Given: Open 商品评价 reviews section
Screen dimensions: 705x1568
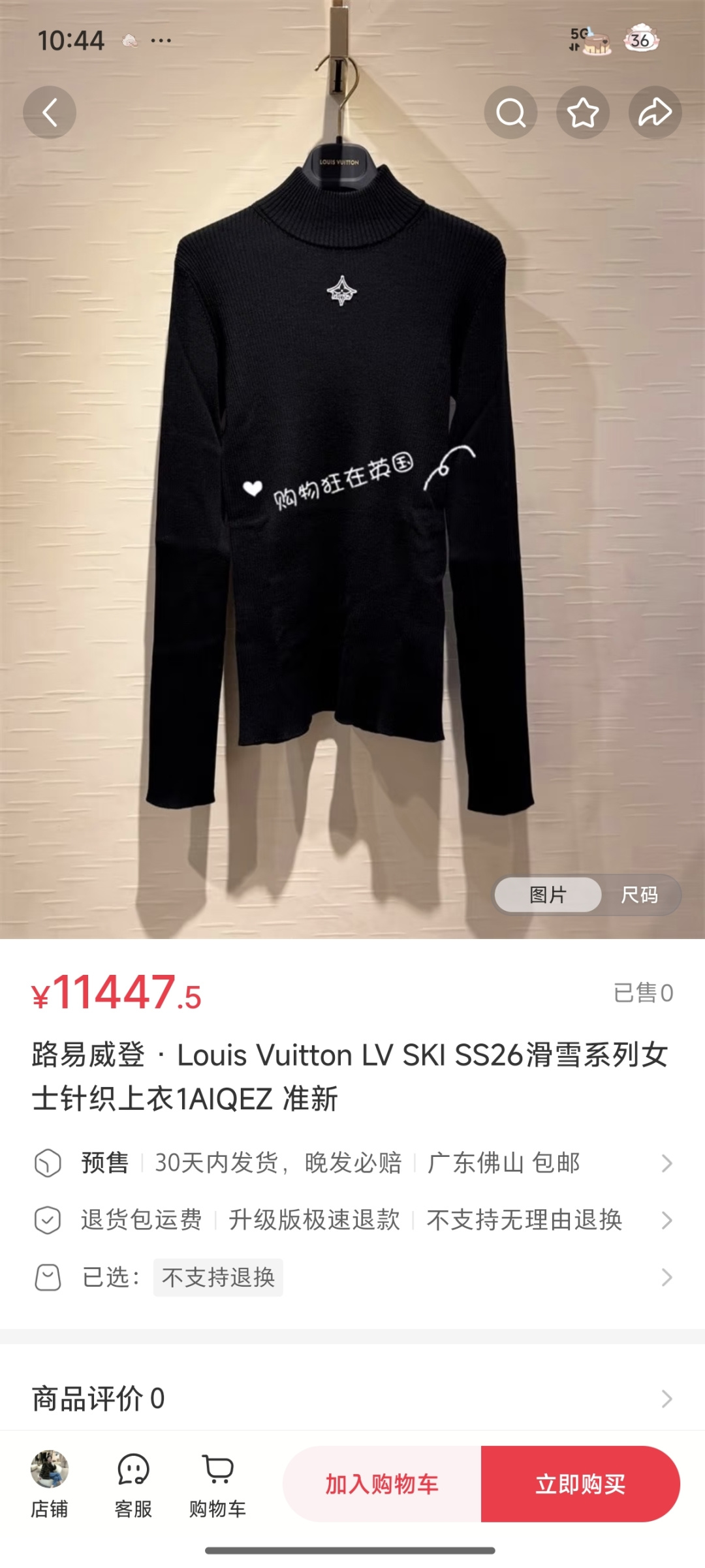Looking at the screenshot, I should pyautogui.click(x=352, y=1398).
